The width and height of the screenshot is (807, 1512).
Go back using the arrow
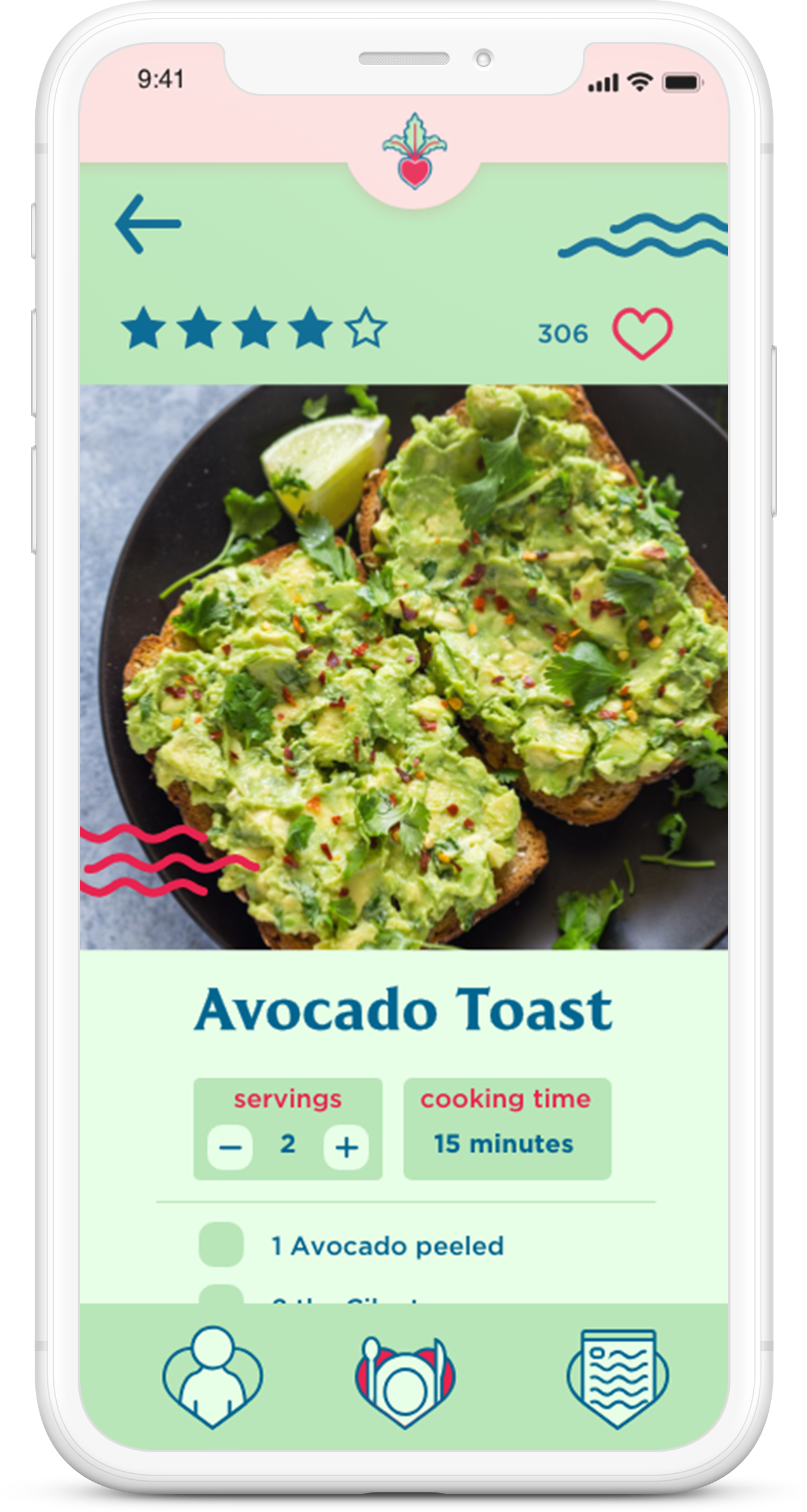[148, 224]
